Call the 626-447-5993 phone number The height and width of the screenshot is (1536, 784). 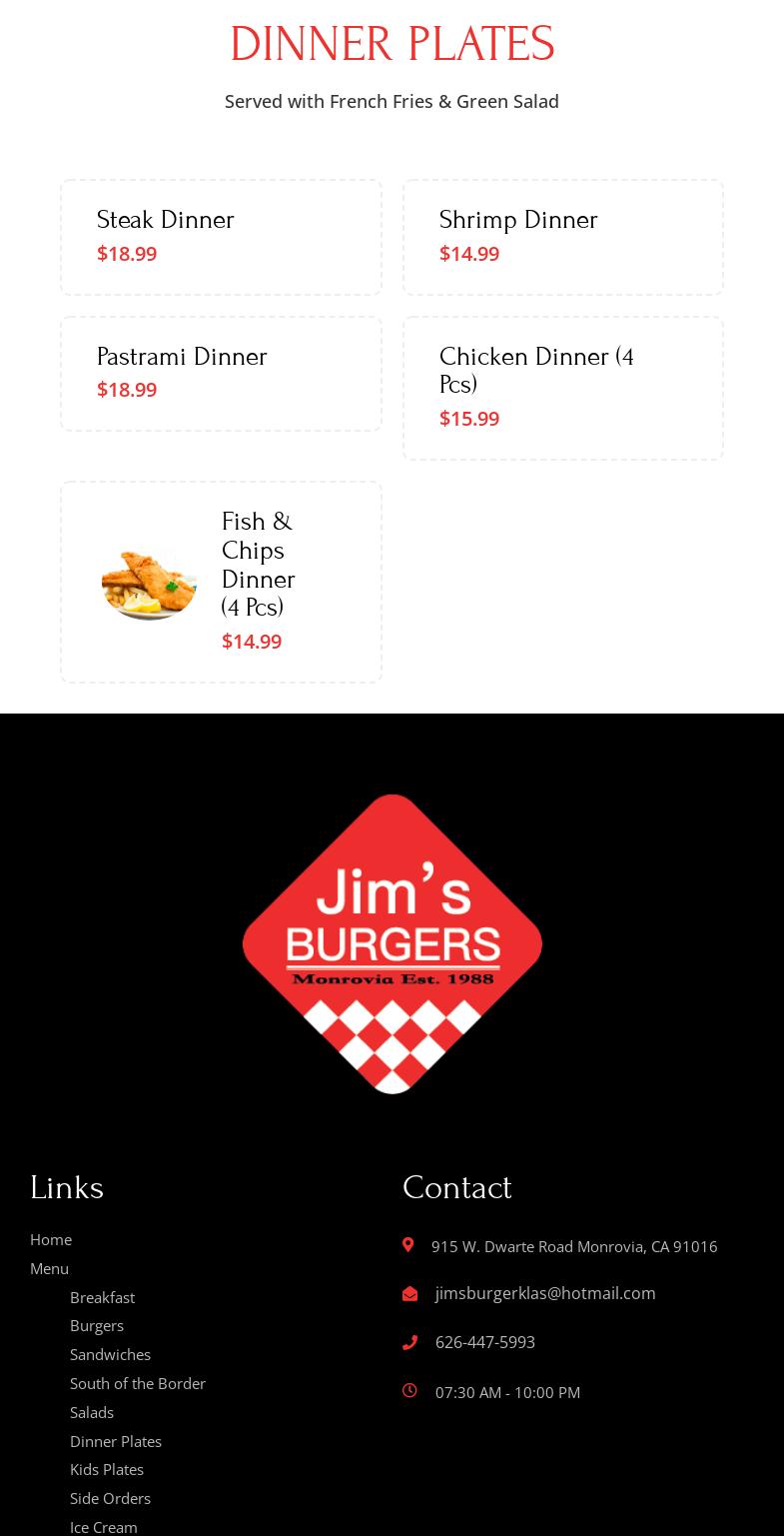(485, 1342)
